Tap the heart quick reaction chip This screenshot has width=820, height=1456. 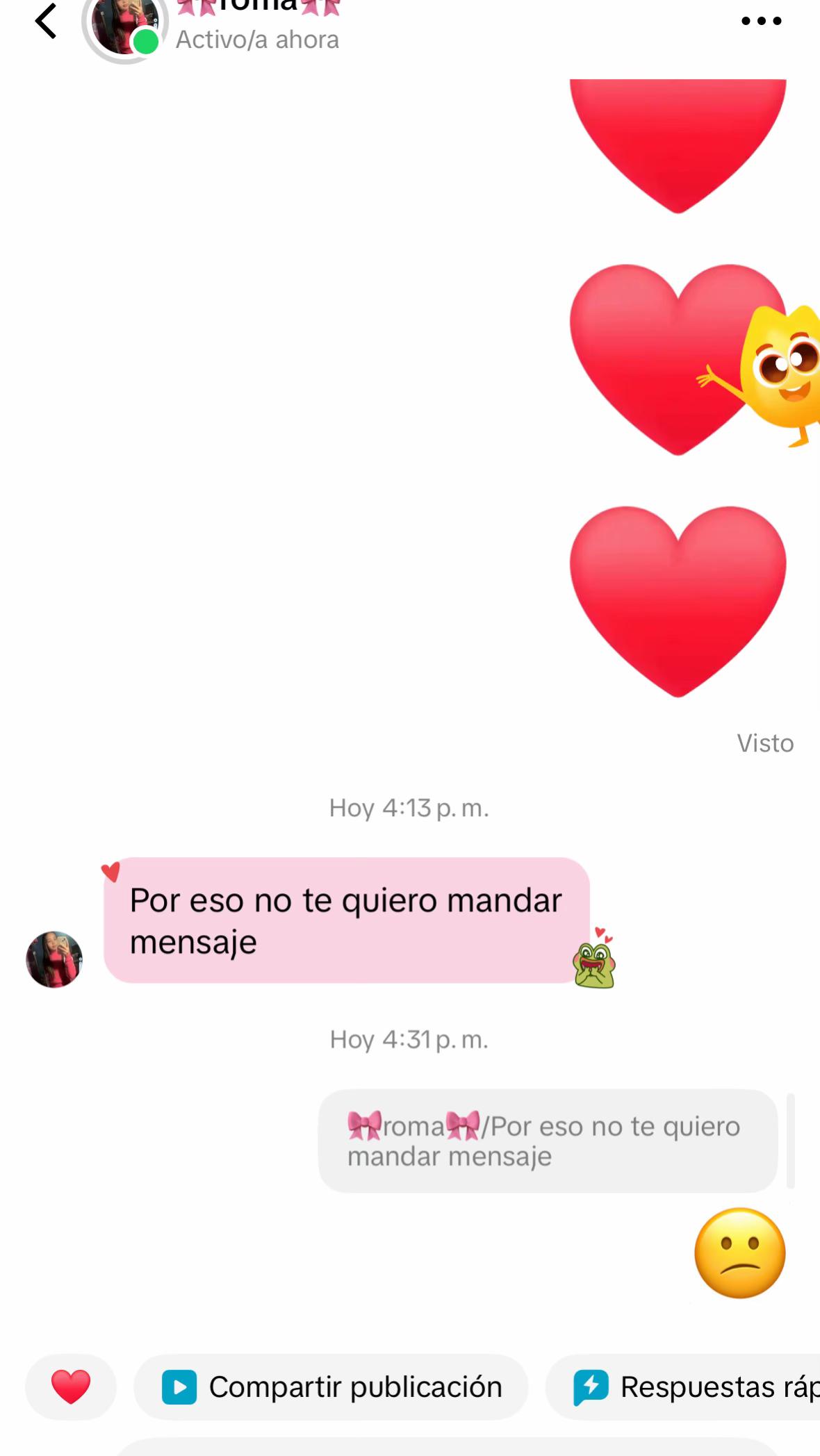pos(71,1387)
